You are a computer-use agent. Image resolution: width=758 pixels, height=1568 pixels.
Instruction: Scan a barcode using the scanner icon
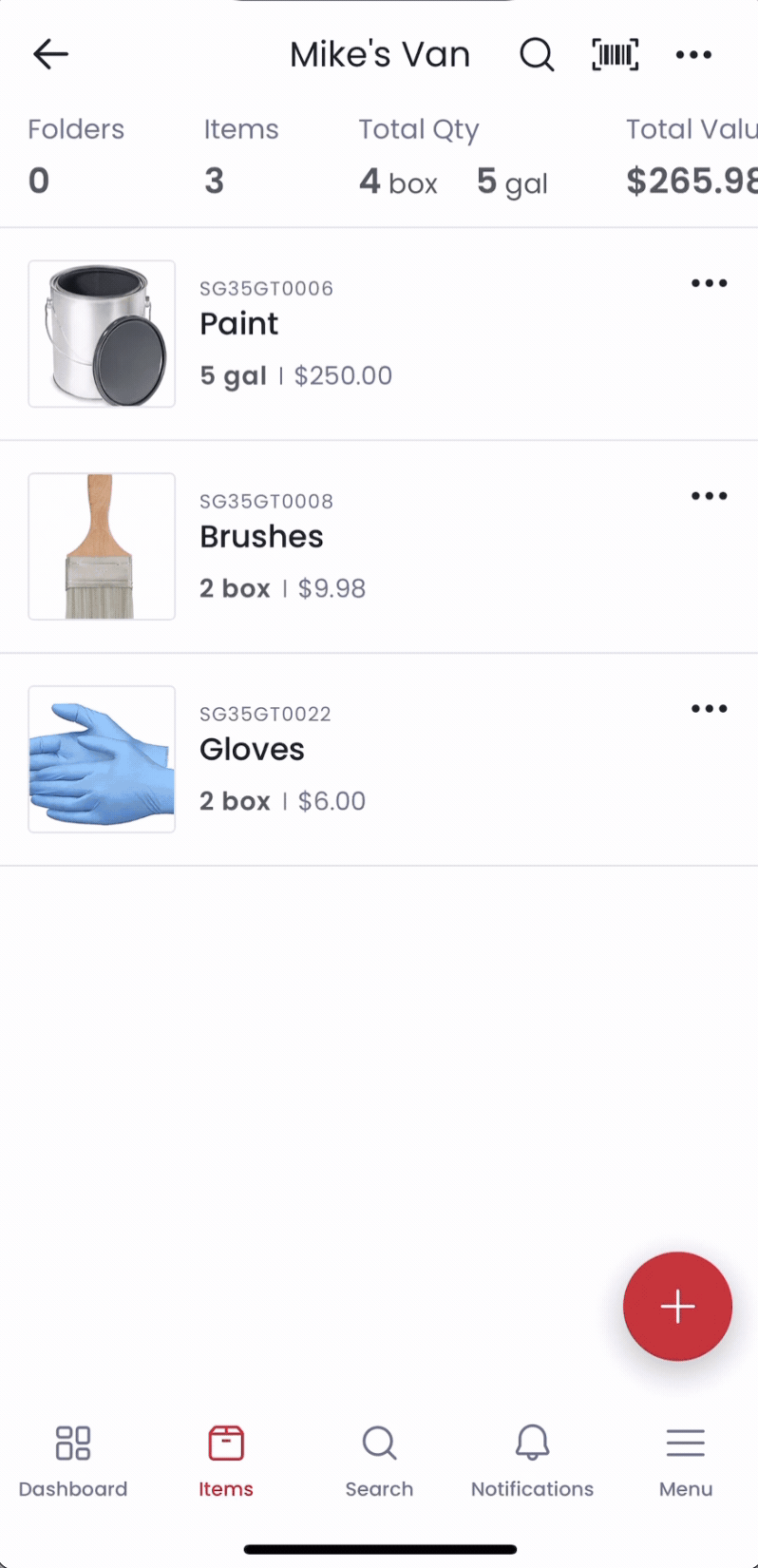pyautogui.click(x=615, y=54)
